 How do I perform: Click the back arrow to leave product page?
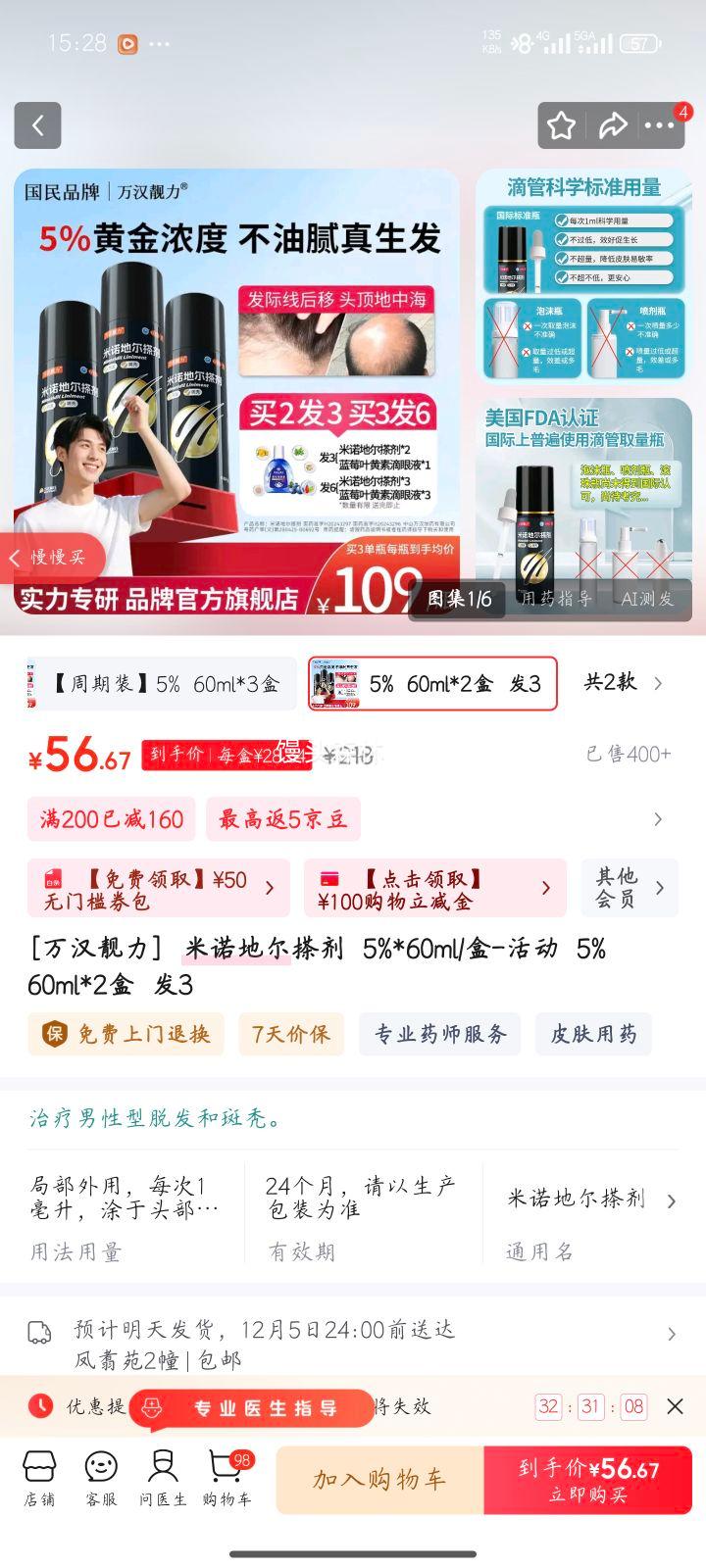[x=37, y=125]
